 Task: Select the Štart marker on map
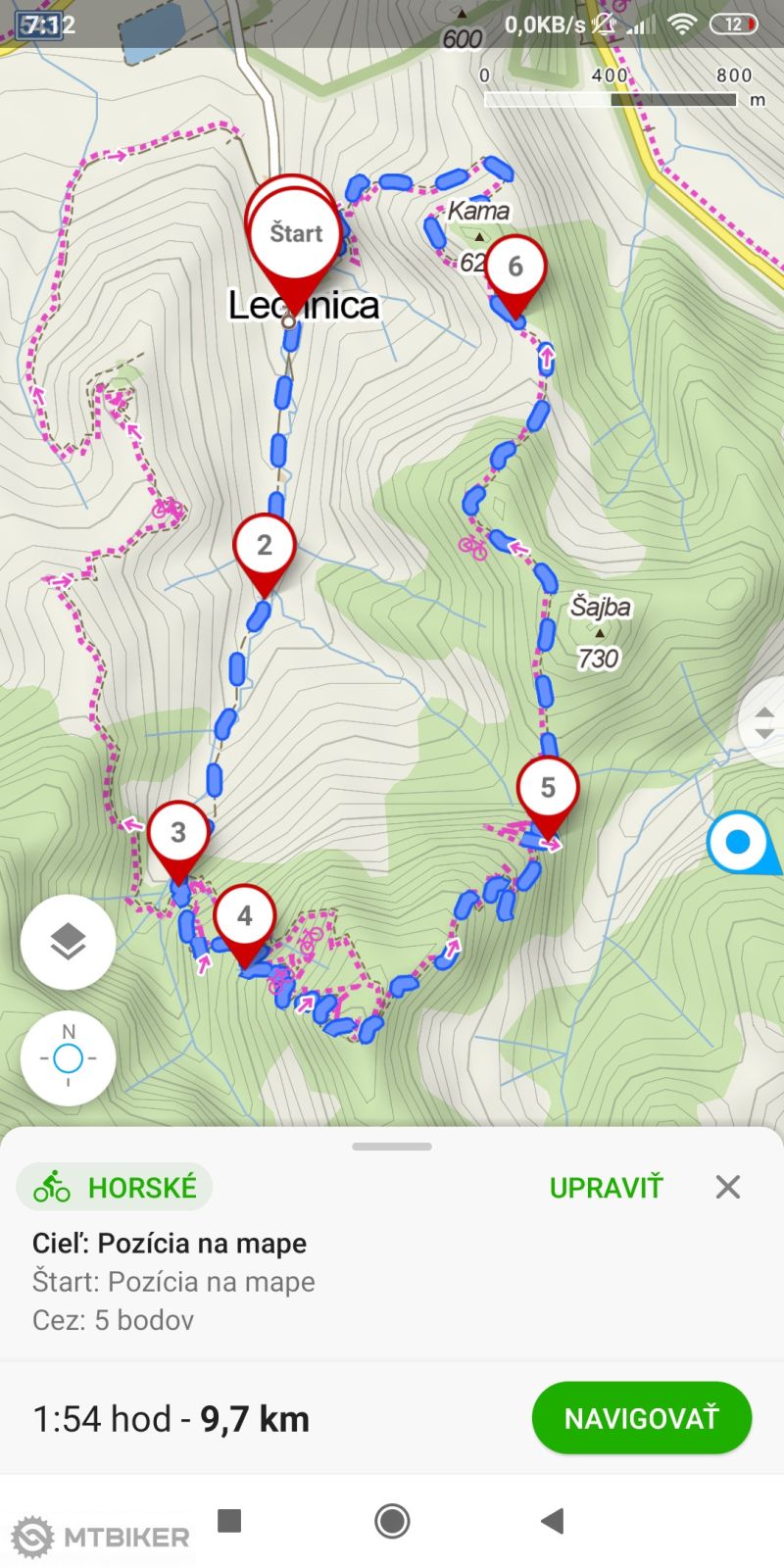click(296, 234)
